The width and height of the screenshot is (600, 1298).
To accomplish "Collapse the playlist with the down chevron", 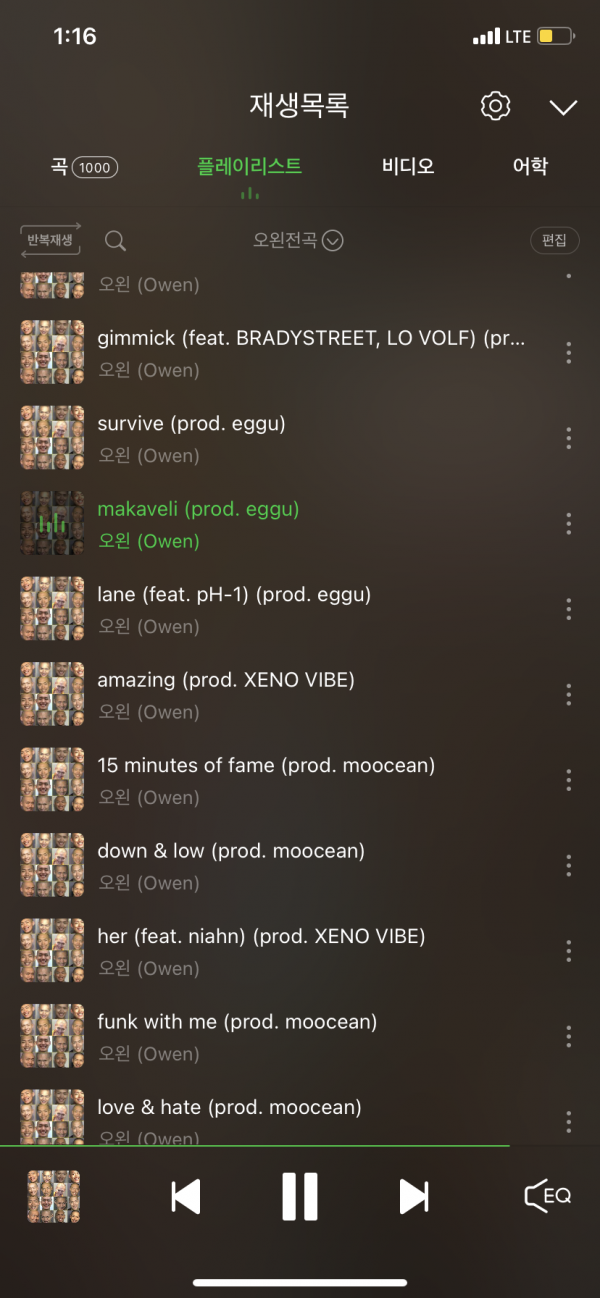I will click(563, 107).
